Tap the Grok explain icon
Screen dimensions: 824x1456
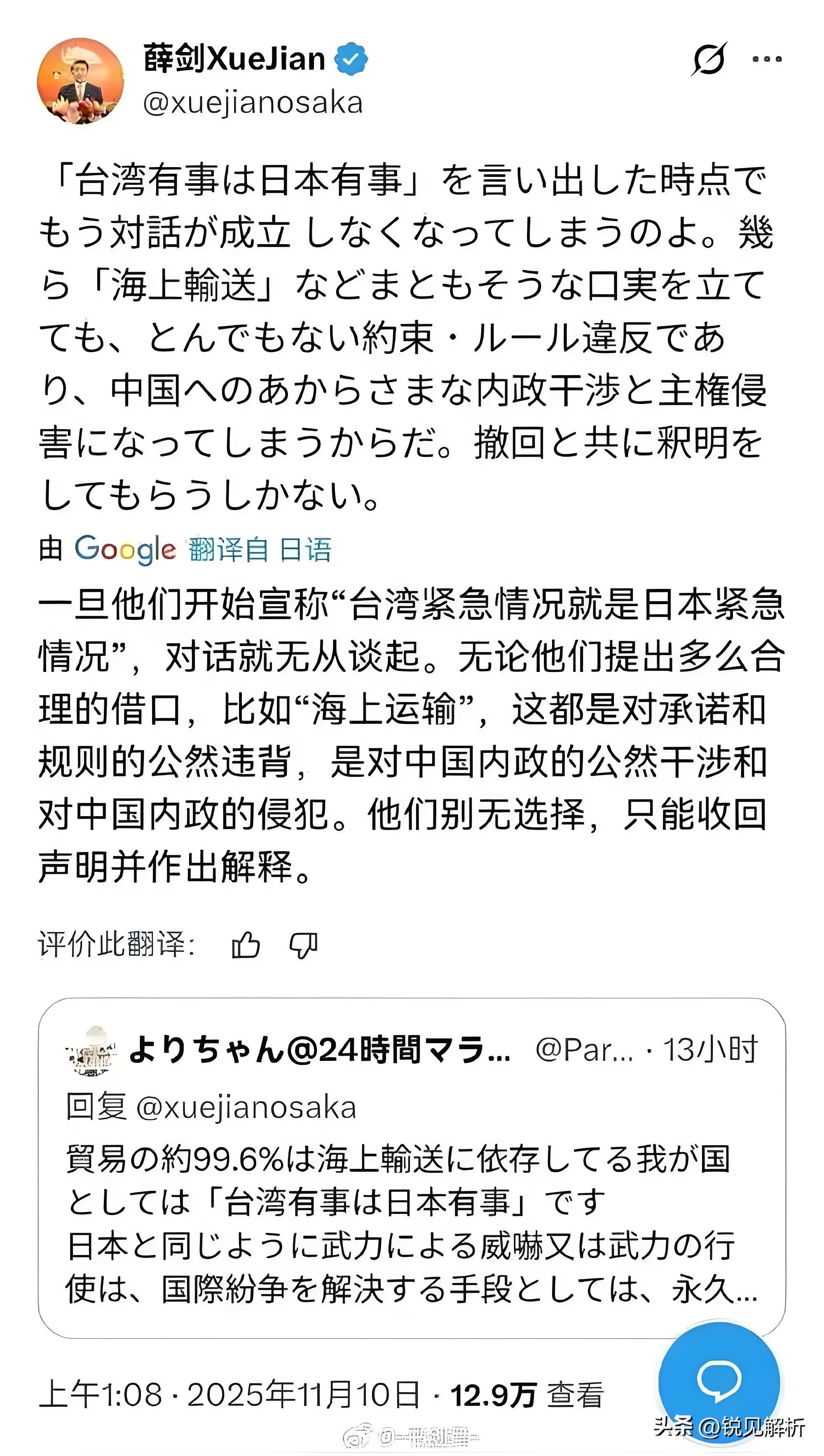[708, 58]
